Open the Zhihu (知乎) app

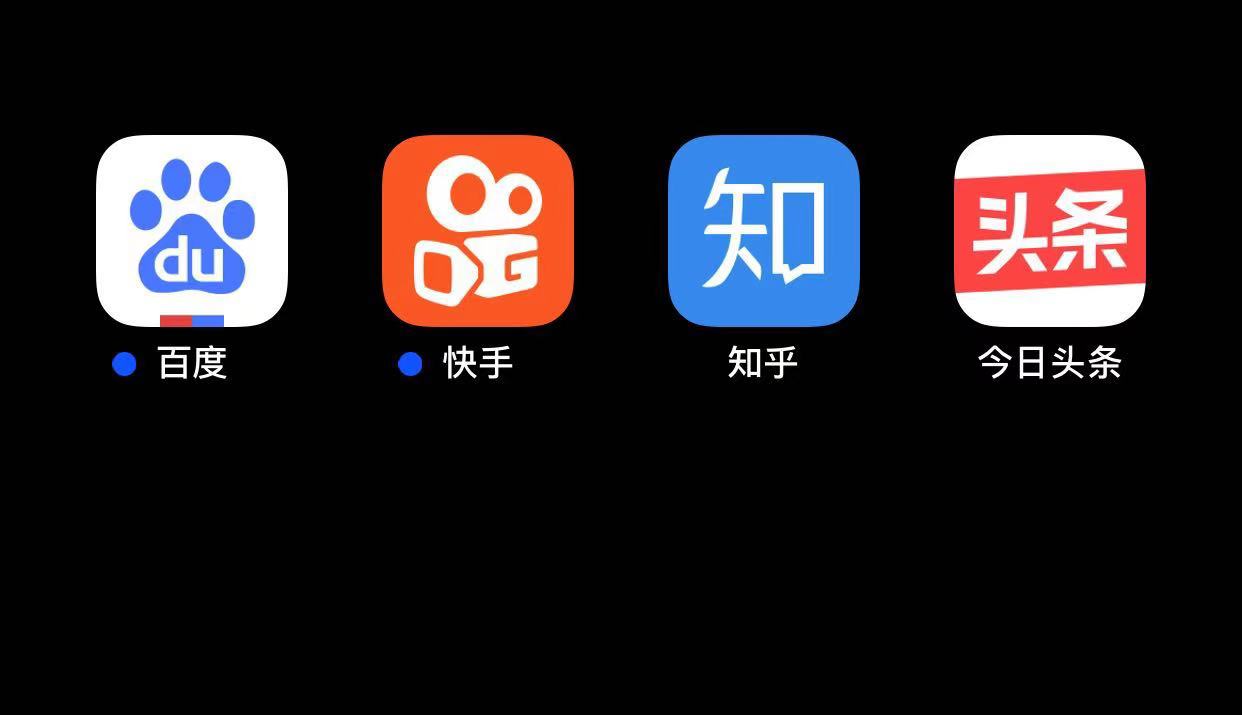click(764, 231)
